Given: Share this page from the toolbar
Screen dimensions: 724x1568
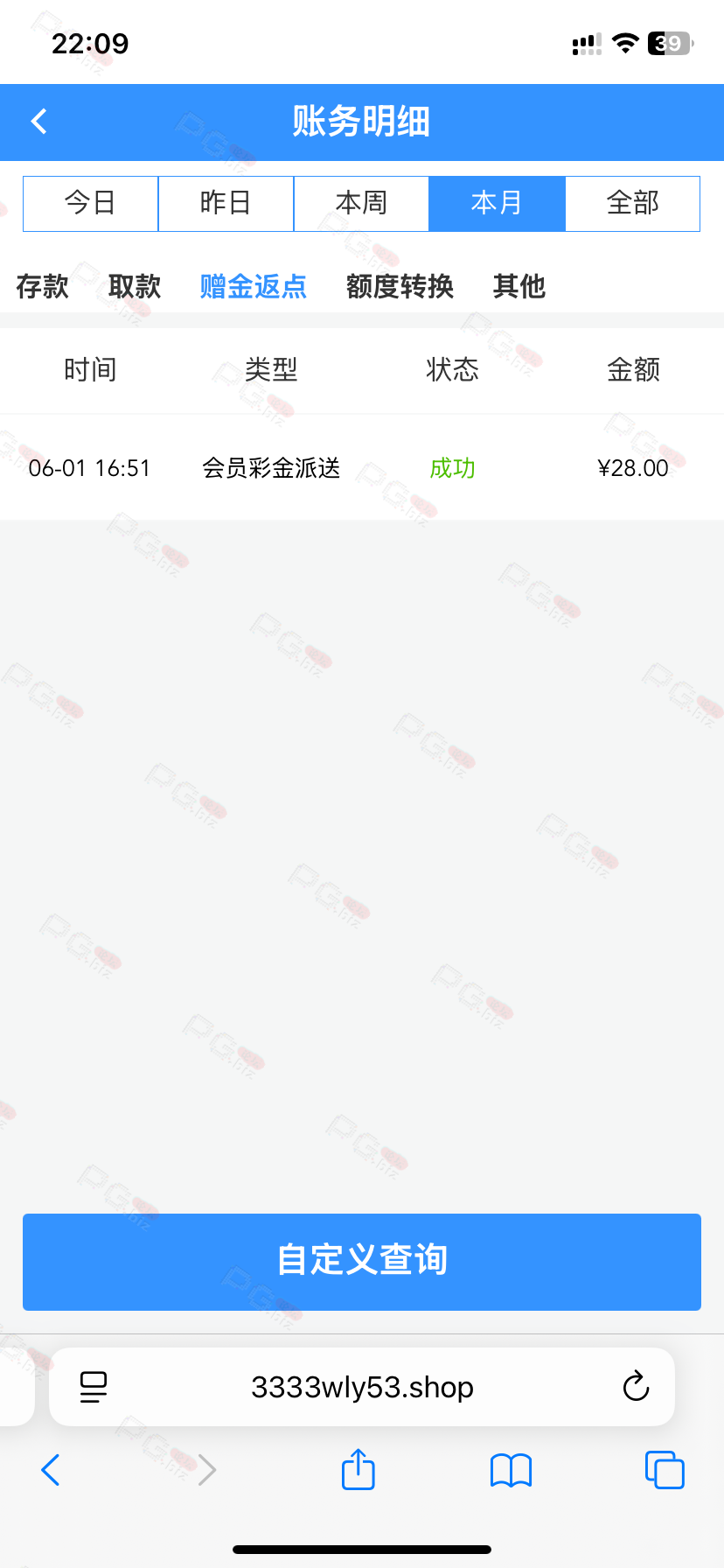Looking at the screenshot, I should pyautogui.click(x=359, y=1469).
